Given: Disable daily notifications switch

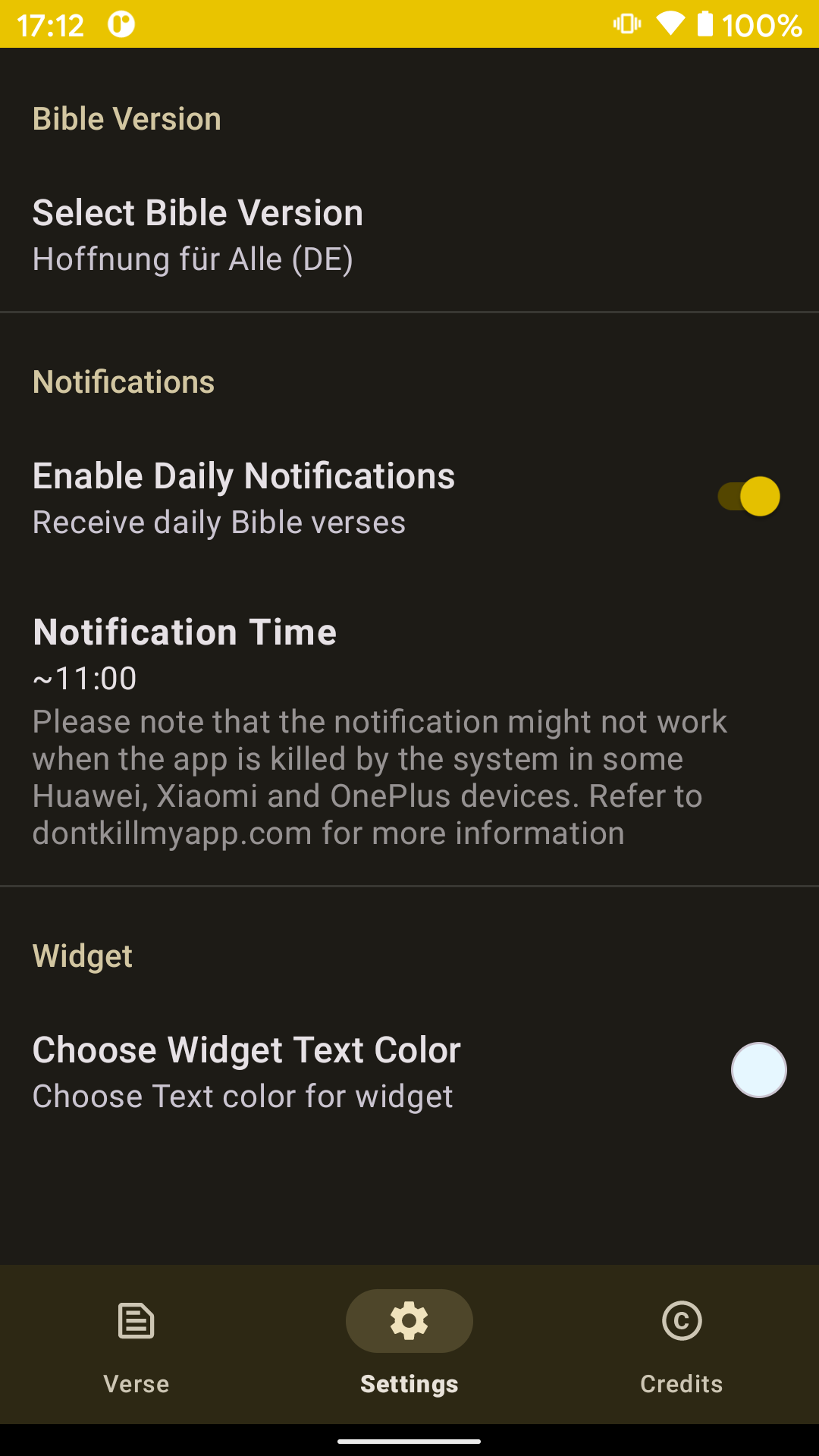Looking at the screenshot, I should click(749, 497).
